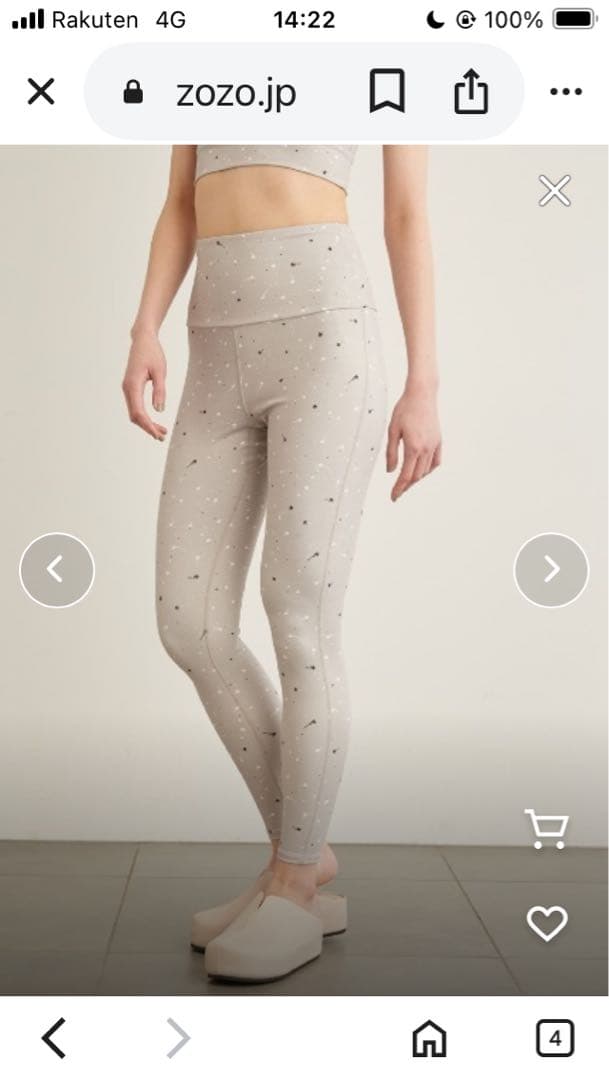The image size is (609, 1080).
Task: Close the in-app browser tab
Action: click(x=40, y=92)
